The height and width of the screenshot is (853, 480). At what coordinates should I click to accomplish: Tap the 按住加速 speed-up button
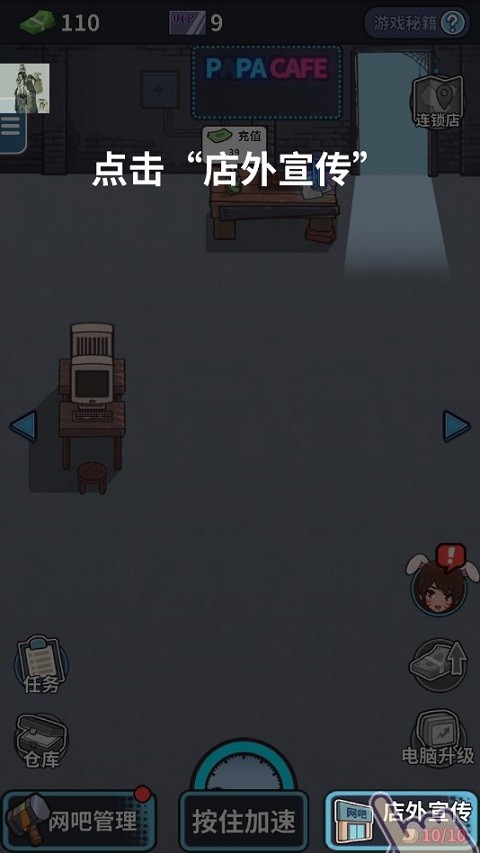[x=243, y=821]
